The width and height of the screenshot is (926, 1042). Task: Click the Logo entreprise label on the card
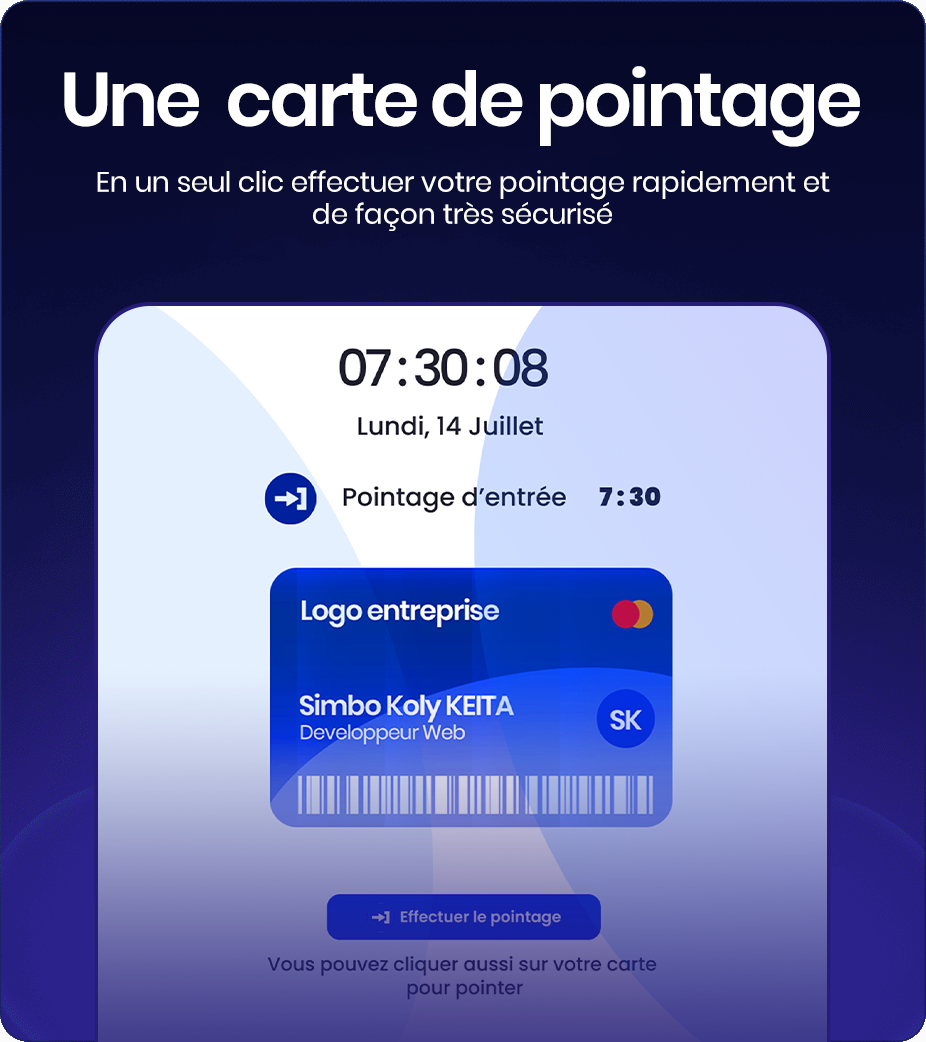399,612
